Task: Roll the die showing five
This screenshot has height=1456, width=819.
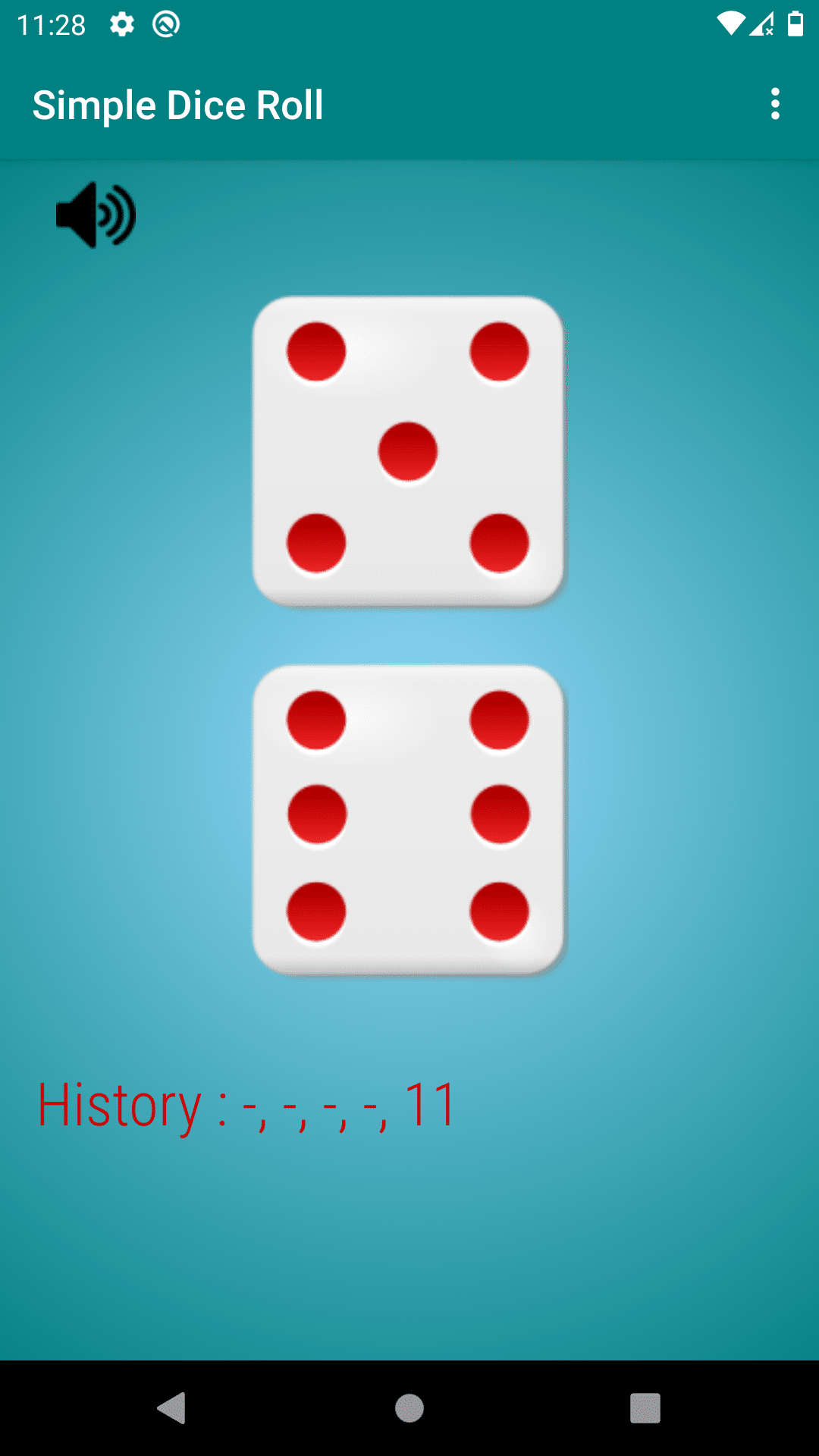Action: tap(408, 451)
